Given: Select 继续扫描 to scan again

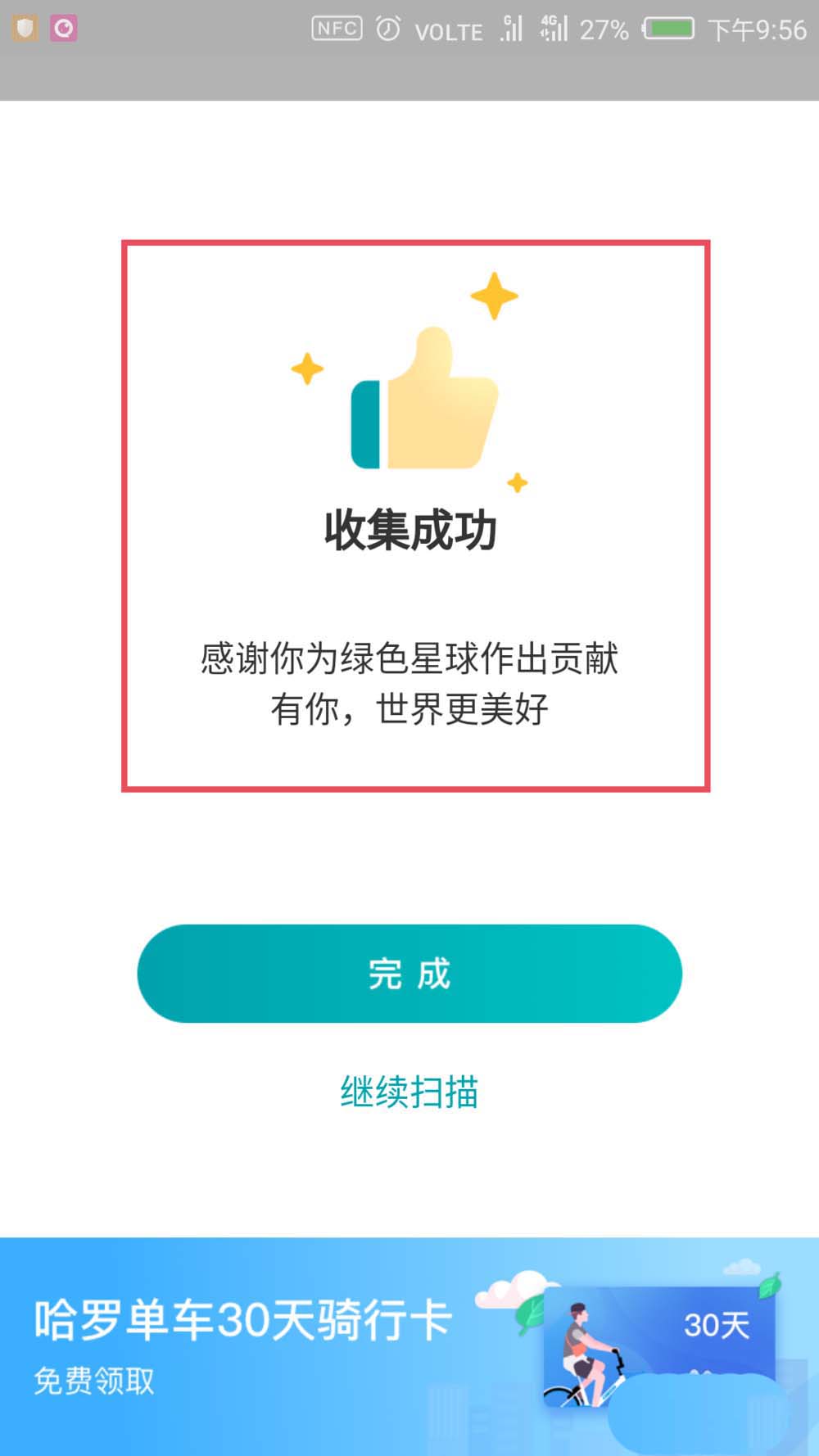Looking at the screenshot, I should 409,1092.
